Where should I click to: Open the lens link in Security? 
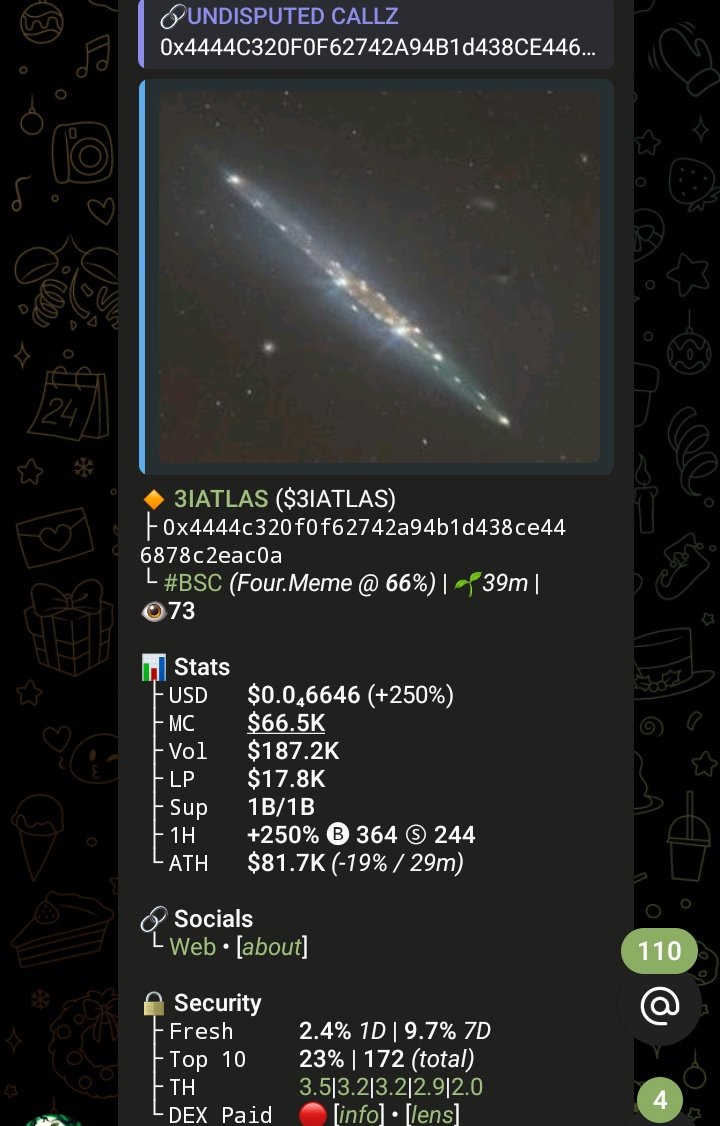431,1114
